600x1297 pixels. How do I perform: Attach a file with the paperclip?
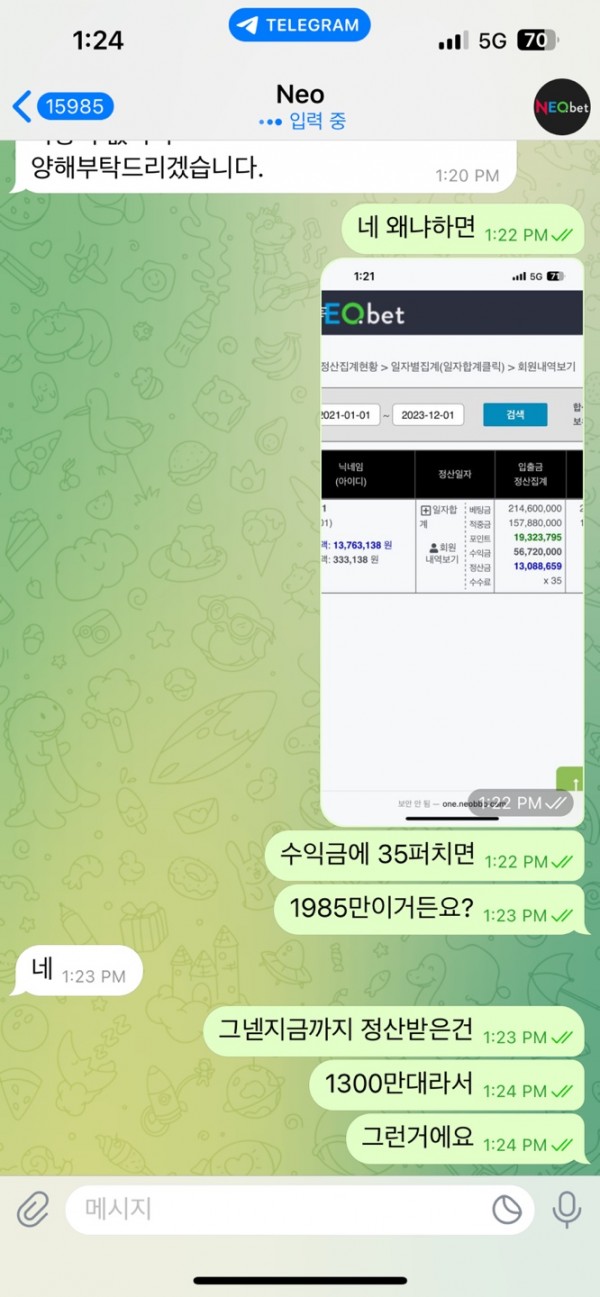32,1210
